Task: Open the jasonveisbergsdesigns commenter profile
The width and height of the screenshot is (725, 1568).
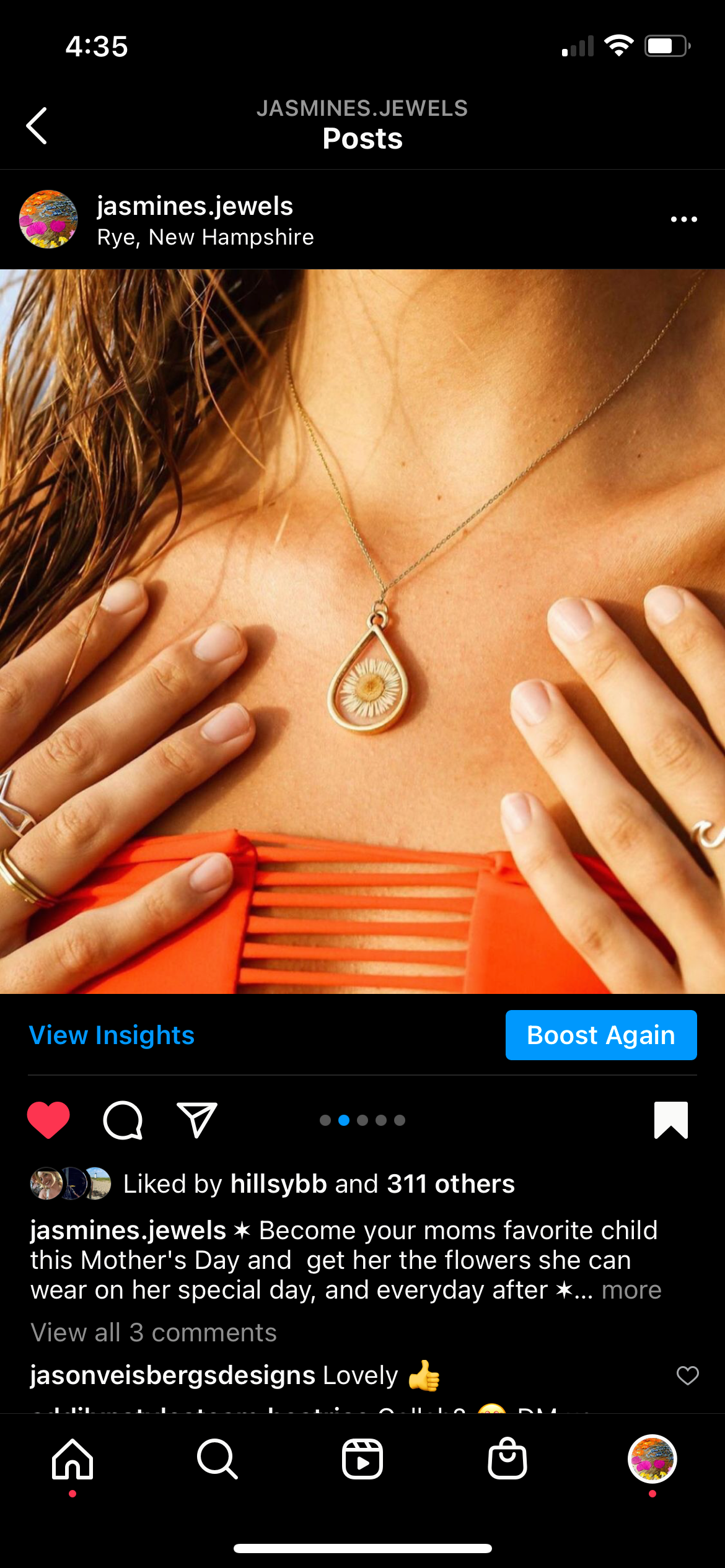Action: point(173,1375)
